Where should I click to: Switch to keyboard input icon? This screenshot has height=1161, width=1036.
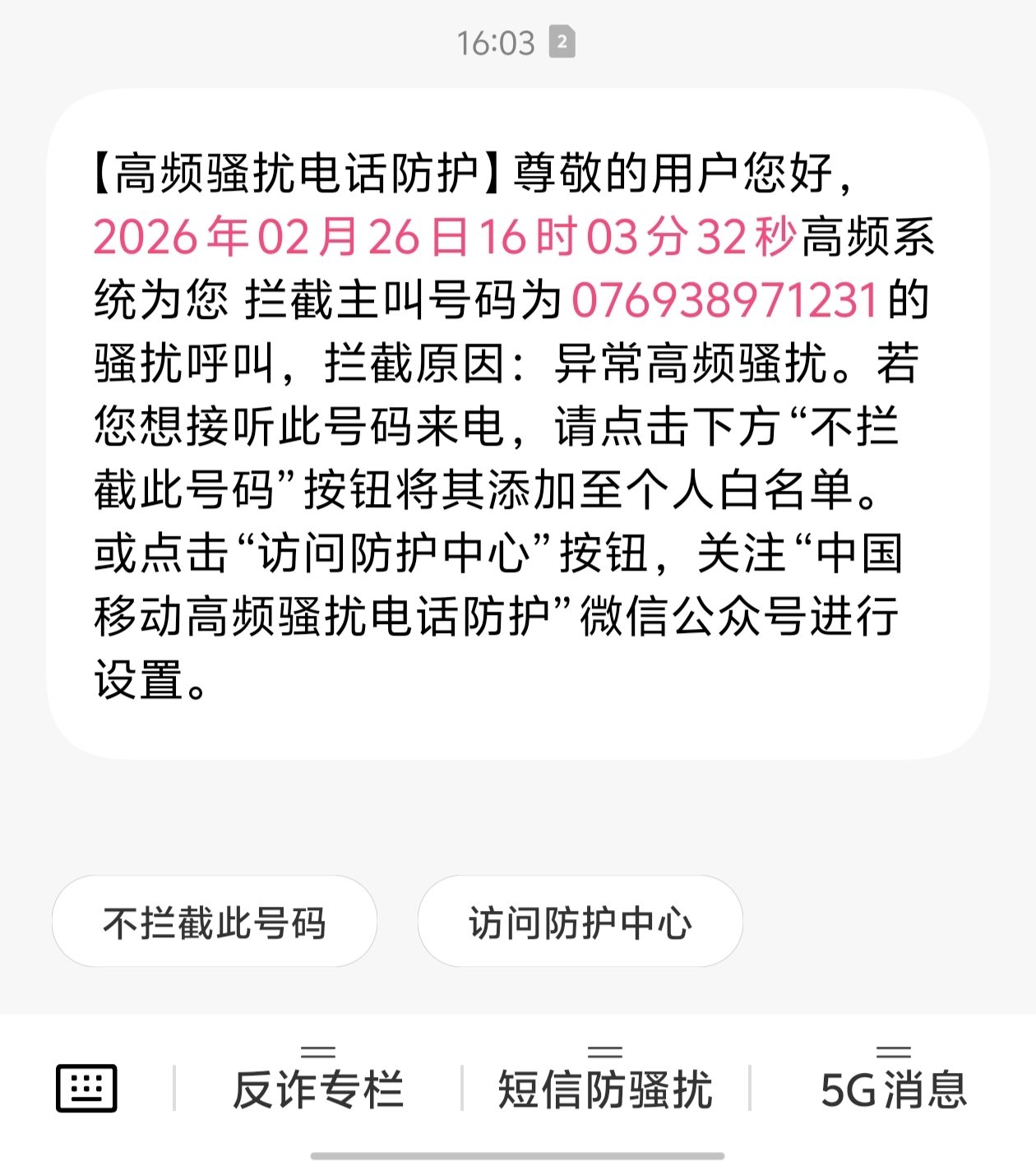pos(86,1089)
